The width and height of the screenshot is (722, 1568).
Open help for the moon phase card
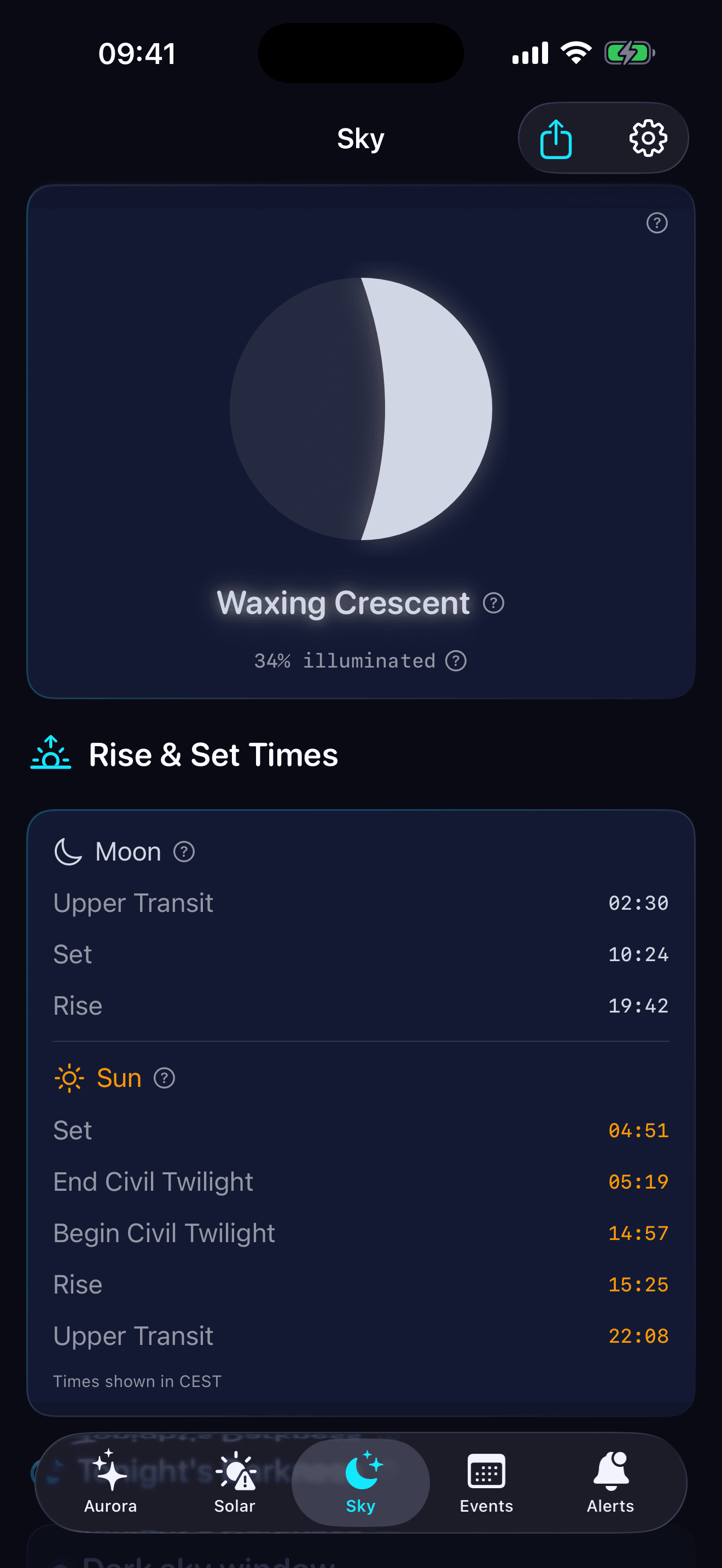point(657,224)
